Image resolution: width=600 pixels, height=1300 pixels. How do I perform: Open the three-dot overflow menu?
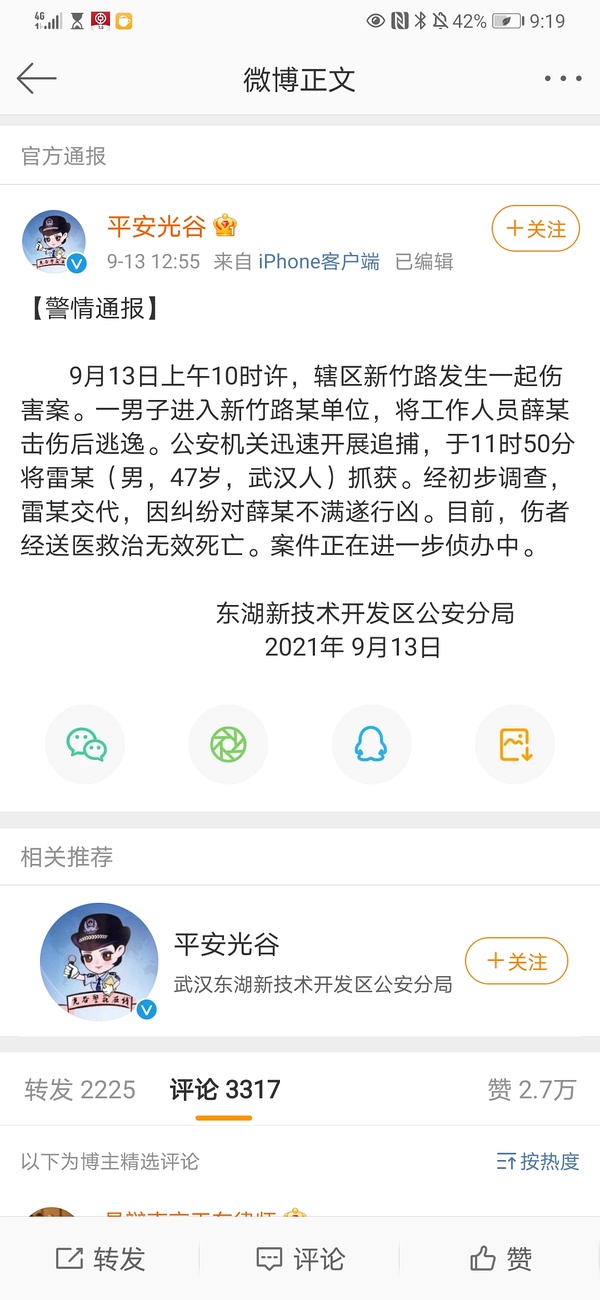click(562, 79)
